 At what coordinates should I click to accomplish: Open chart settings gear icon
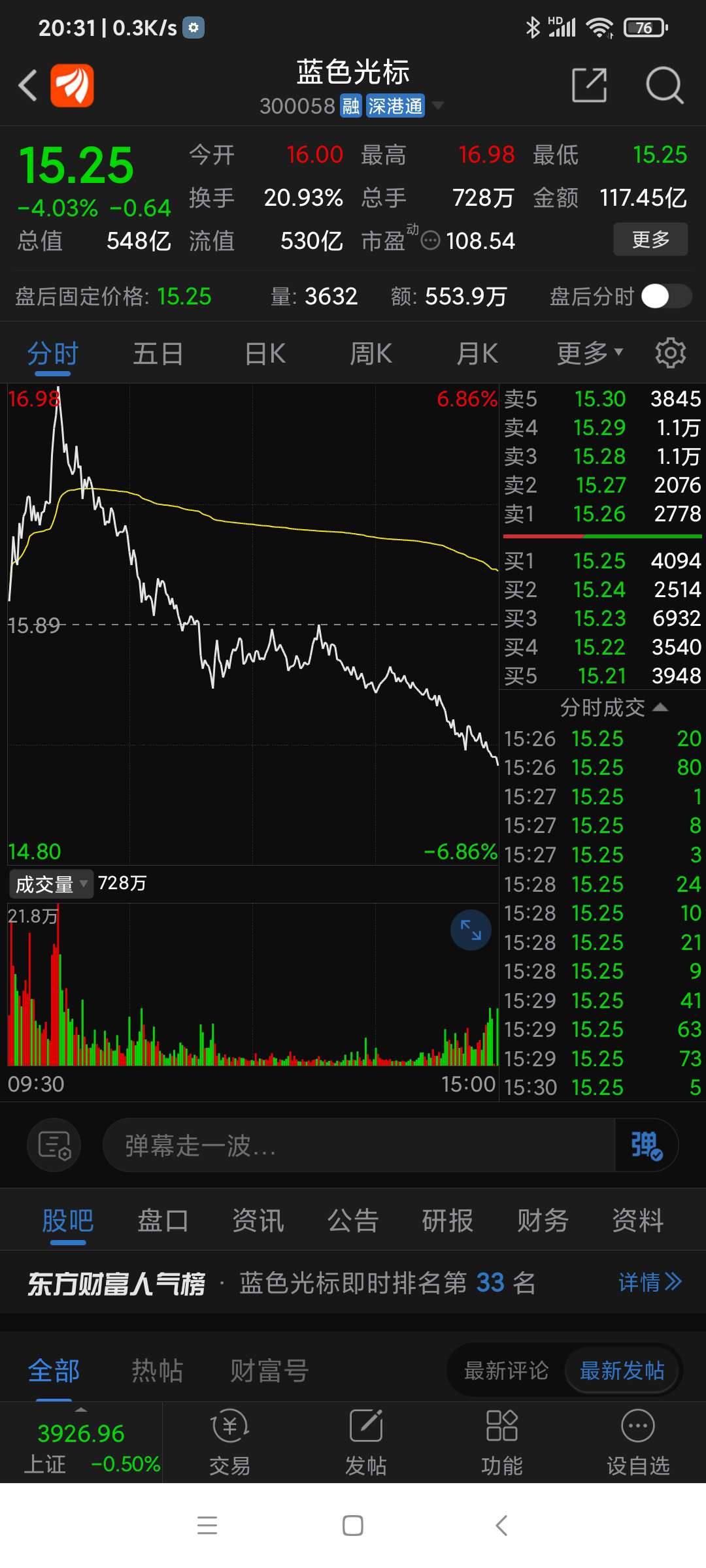coord(670,353)
